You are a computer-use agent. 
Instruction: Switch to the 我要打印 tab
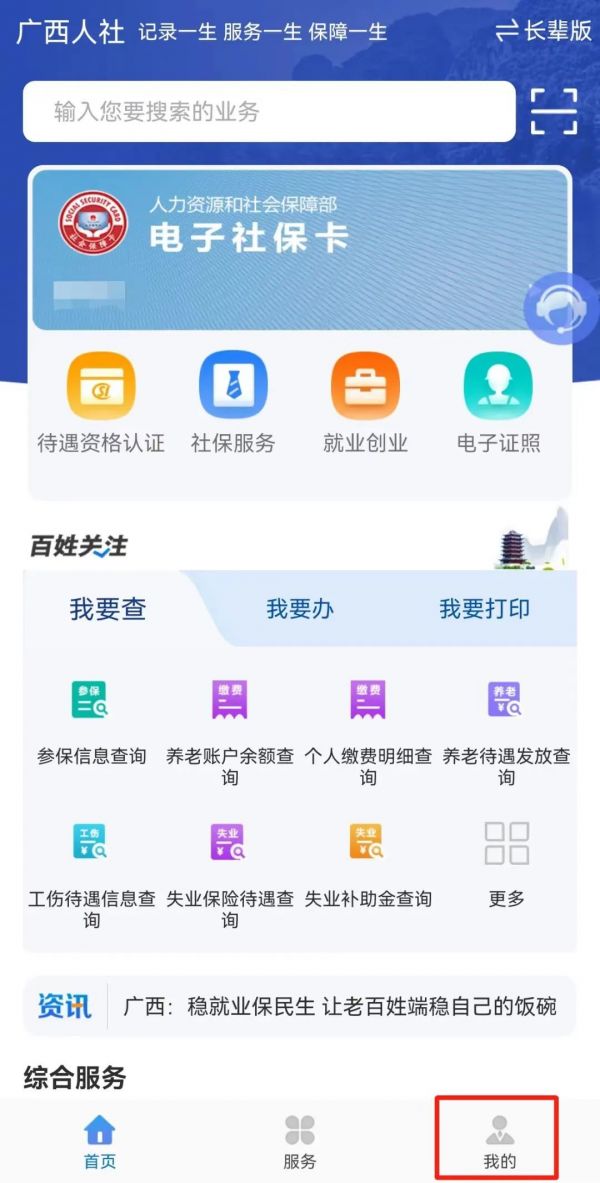tap(484, 609)
